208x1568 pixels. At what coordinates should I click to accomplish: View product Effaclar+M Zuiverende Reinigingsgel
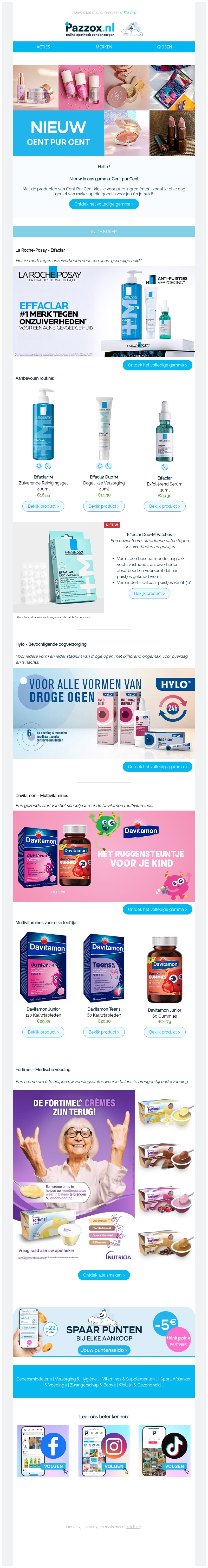(x=43, y=506)
